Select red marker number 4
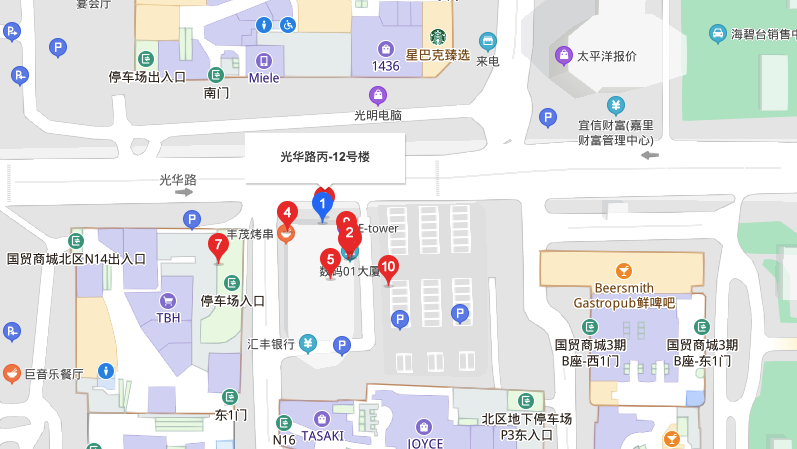Screen dimensions: 797x449 (287, 212)
